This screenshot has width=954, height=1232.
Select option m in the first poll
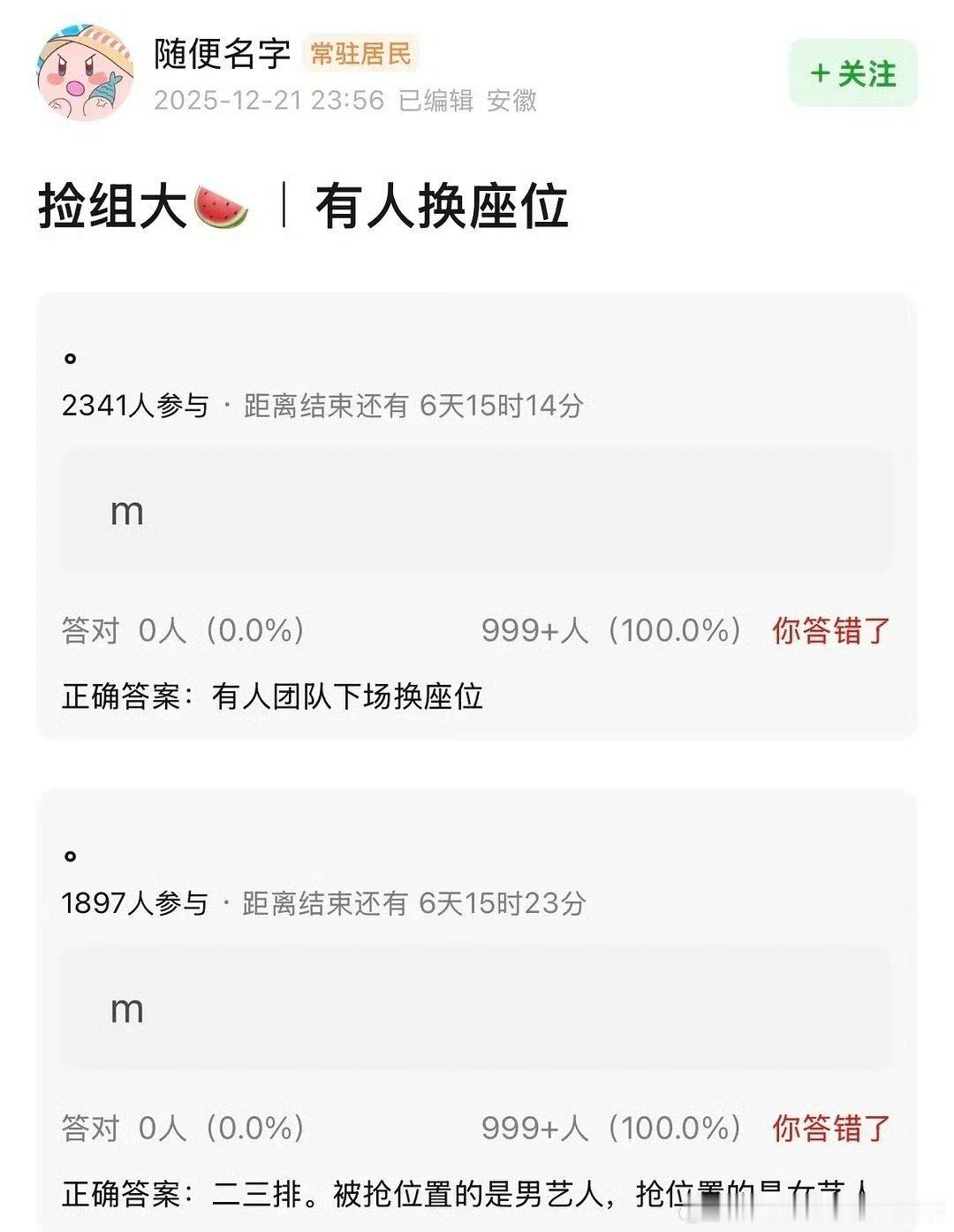tap(477, 513)
